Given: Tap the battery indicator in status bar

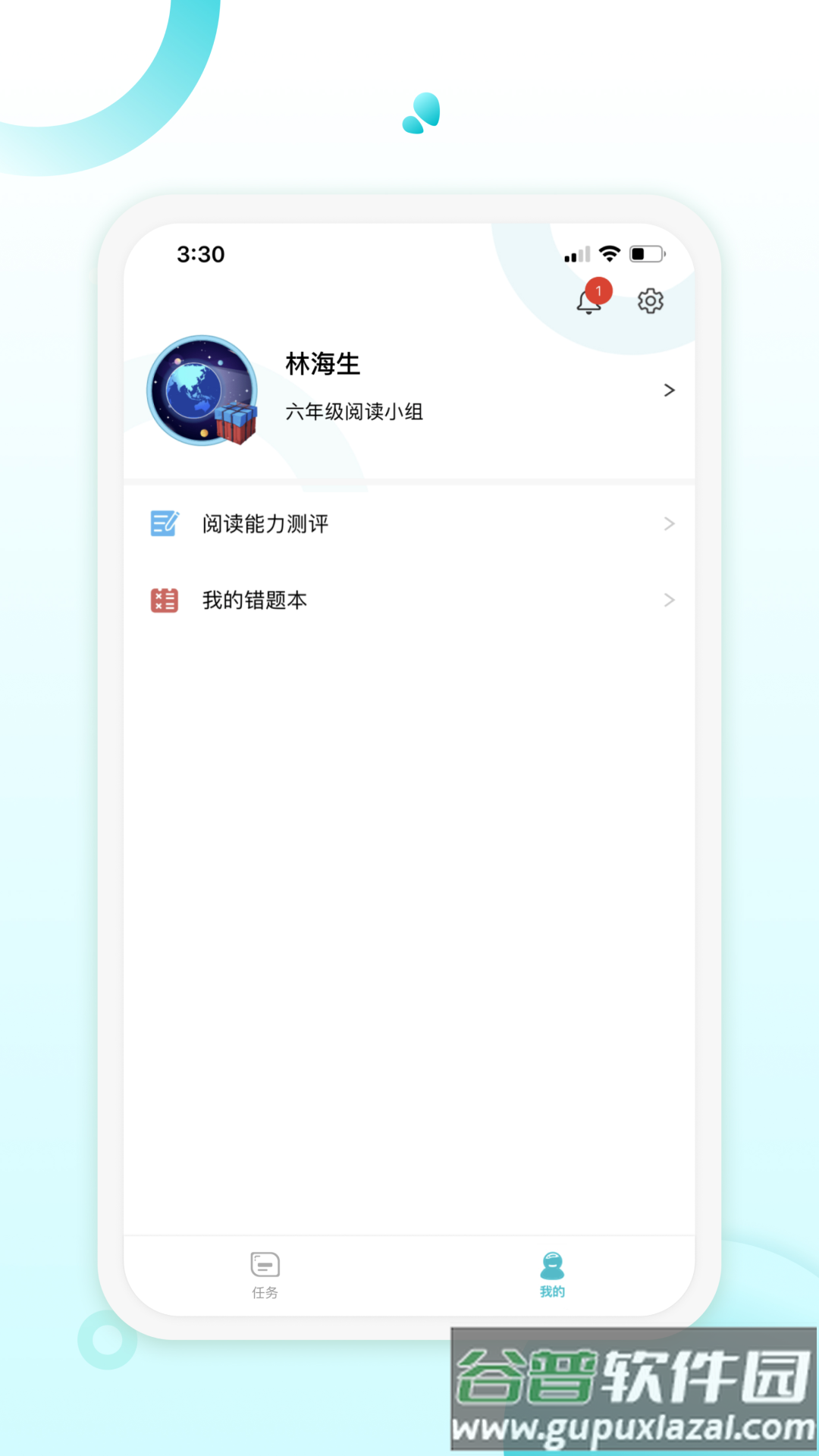Looking at the screenshot, I should [648, 253].
